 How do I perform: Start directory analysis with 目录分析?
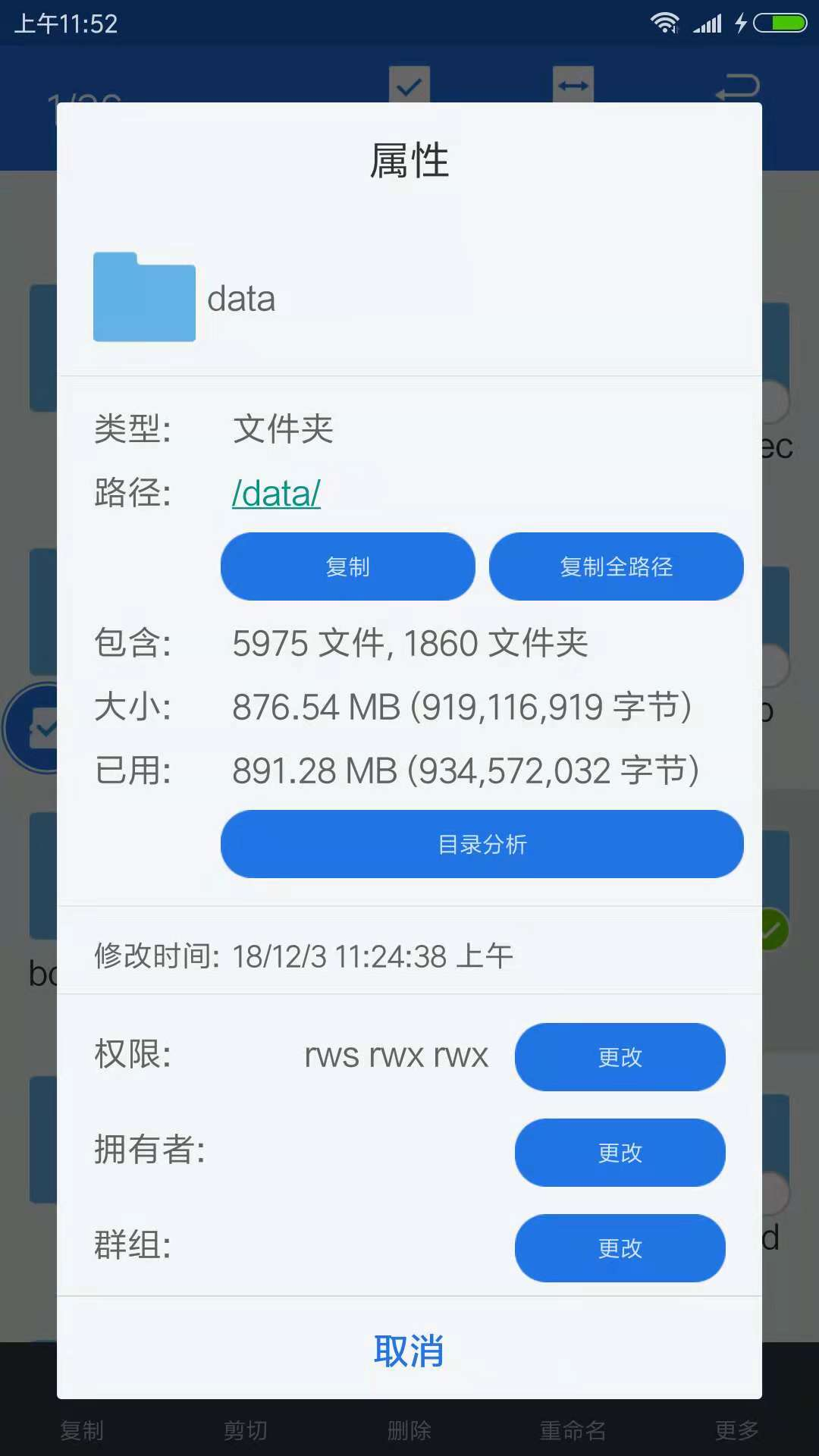482,844
